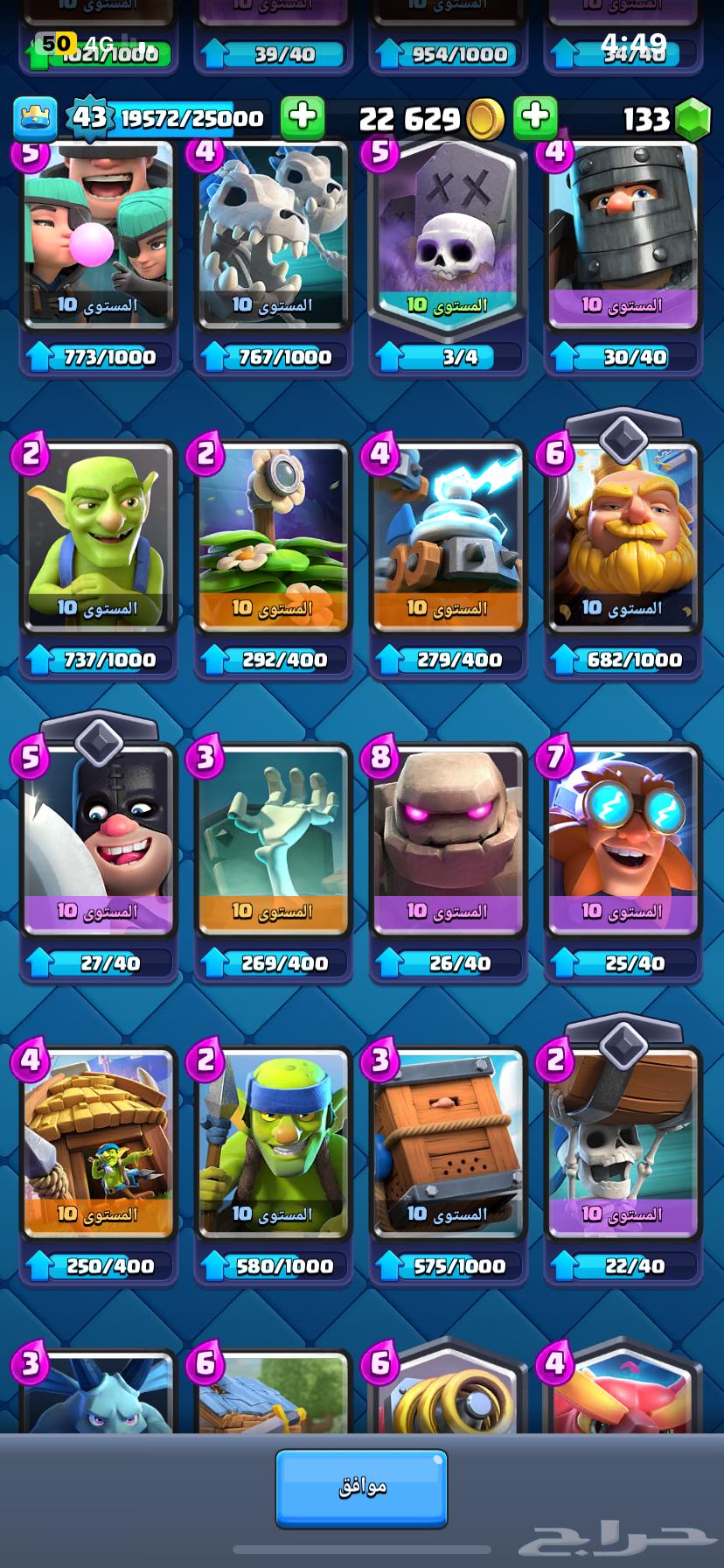This screenshot has height=1568, width=724.
Task: Select the Skeleton Dragons card
Action: (273, 236)
